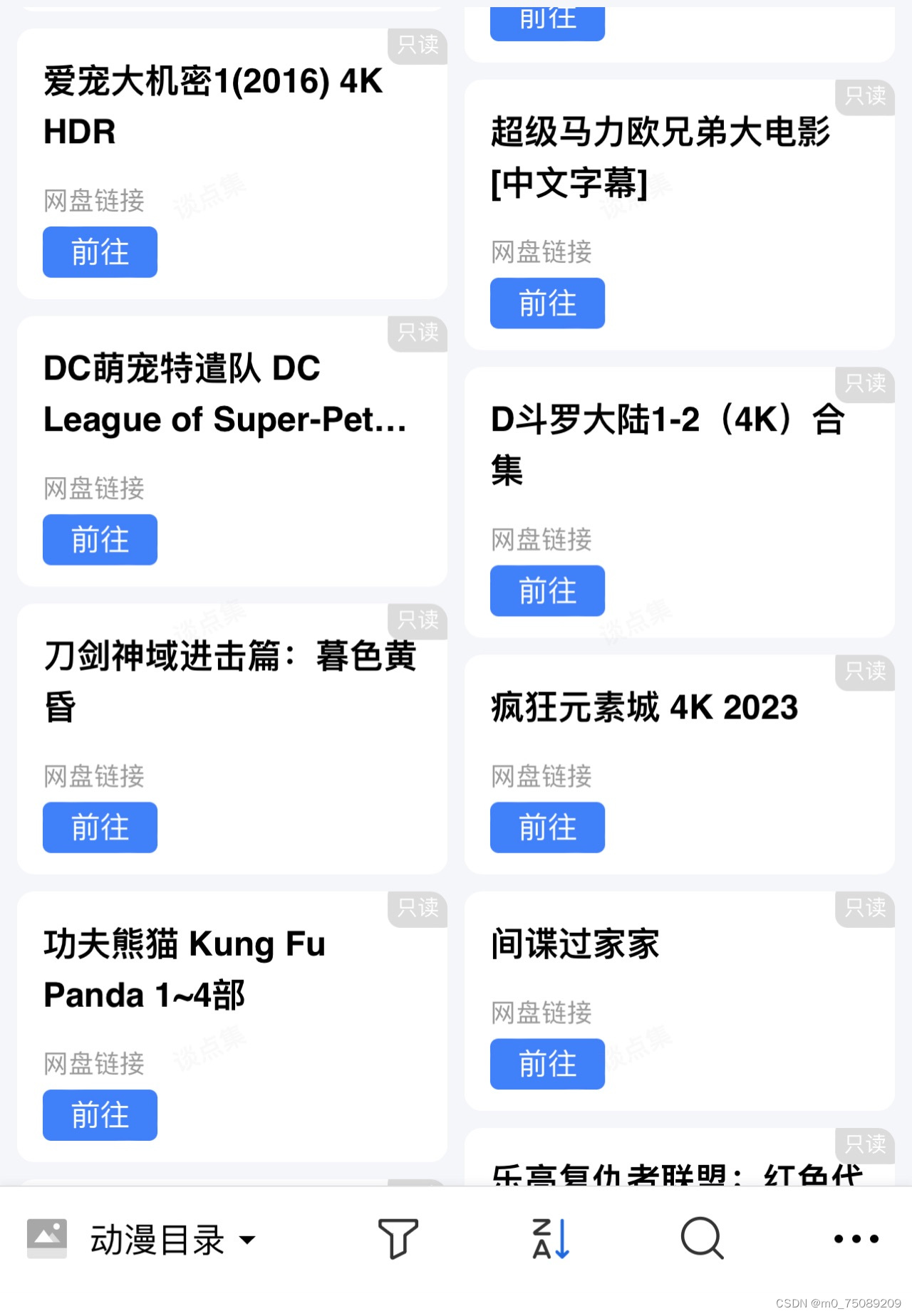The image size is (912, 1316).
Task: Tap 前往 under 超级马力欧兄弟大电影
Action: (547, 303)
